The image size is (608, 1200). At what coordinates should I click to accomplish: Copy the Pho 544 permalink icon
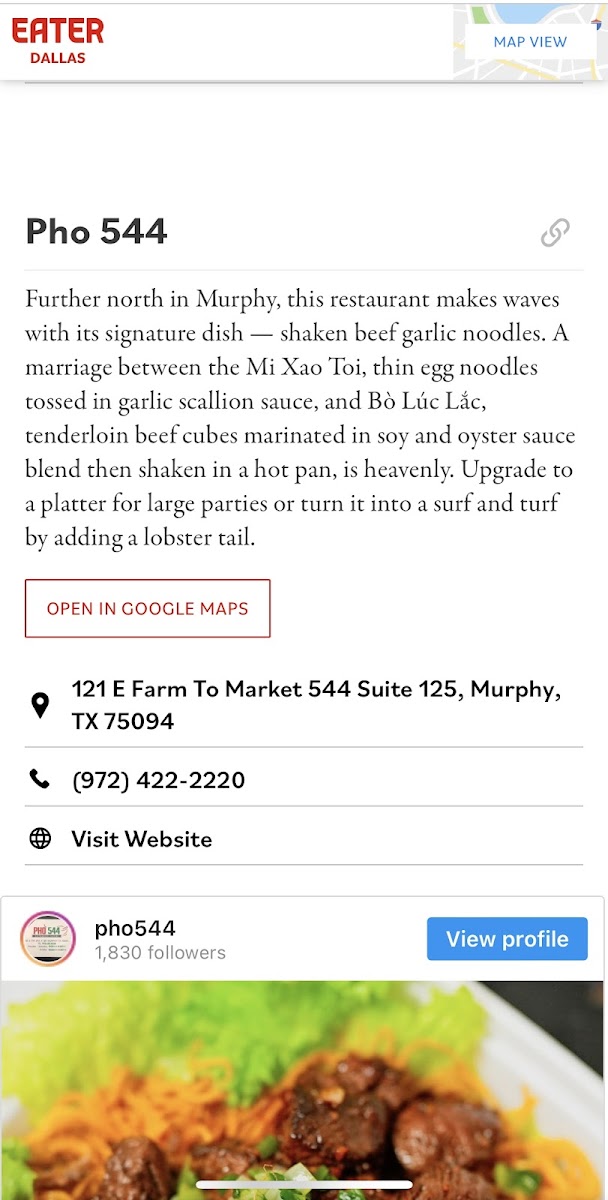pyautogui.click(x=555, y=233)
